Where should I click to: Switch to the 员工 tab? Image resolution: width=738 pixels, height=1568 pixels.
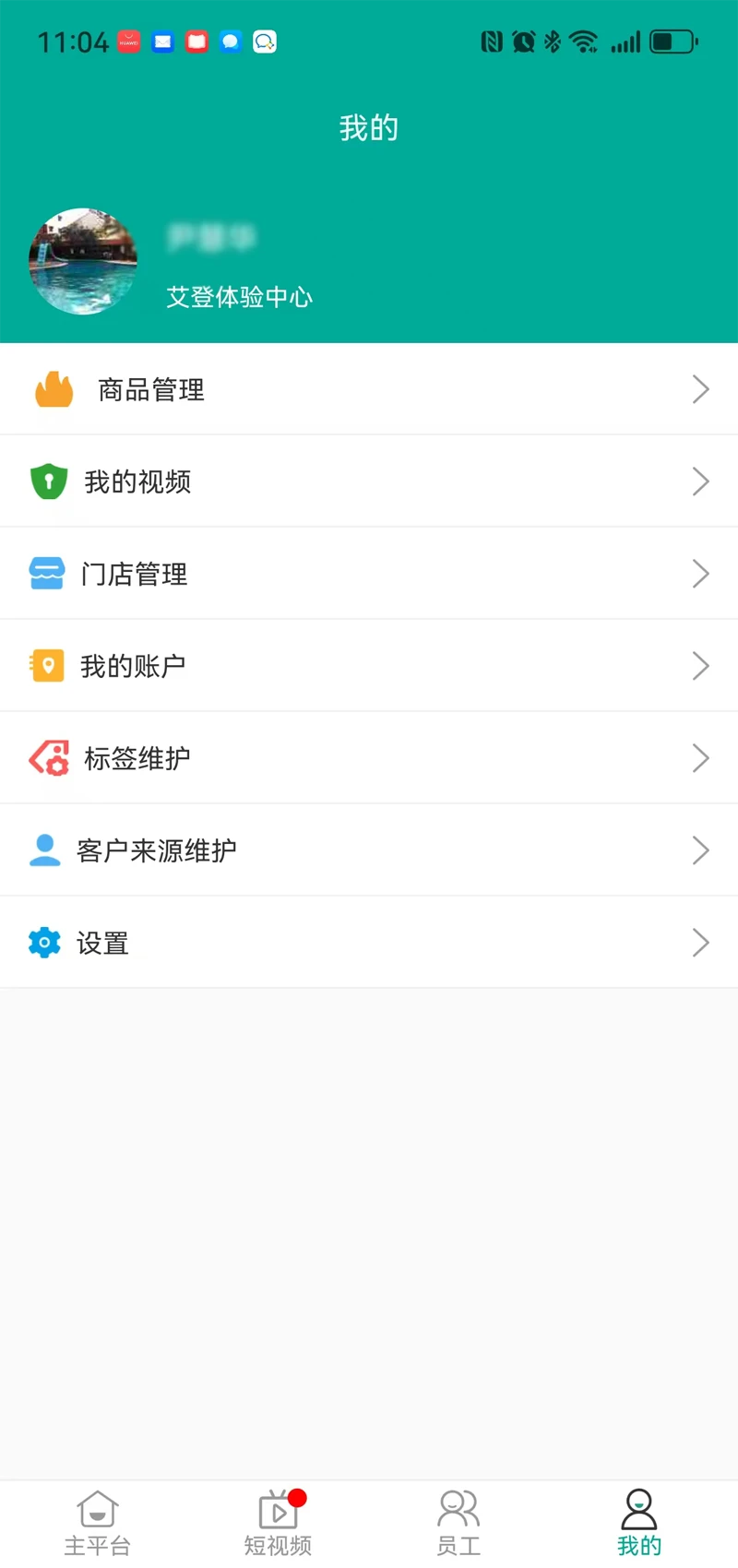point(458,1522)
